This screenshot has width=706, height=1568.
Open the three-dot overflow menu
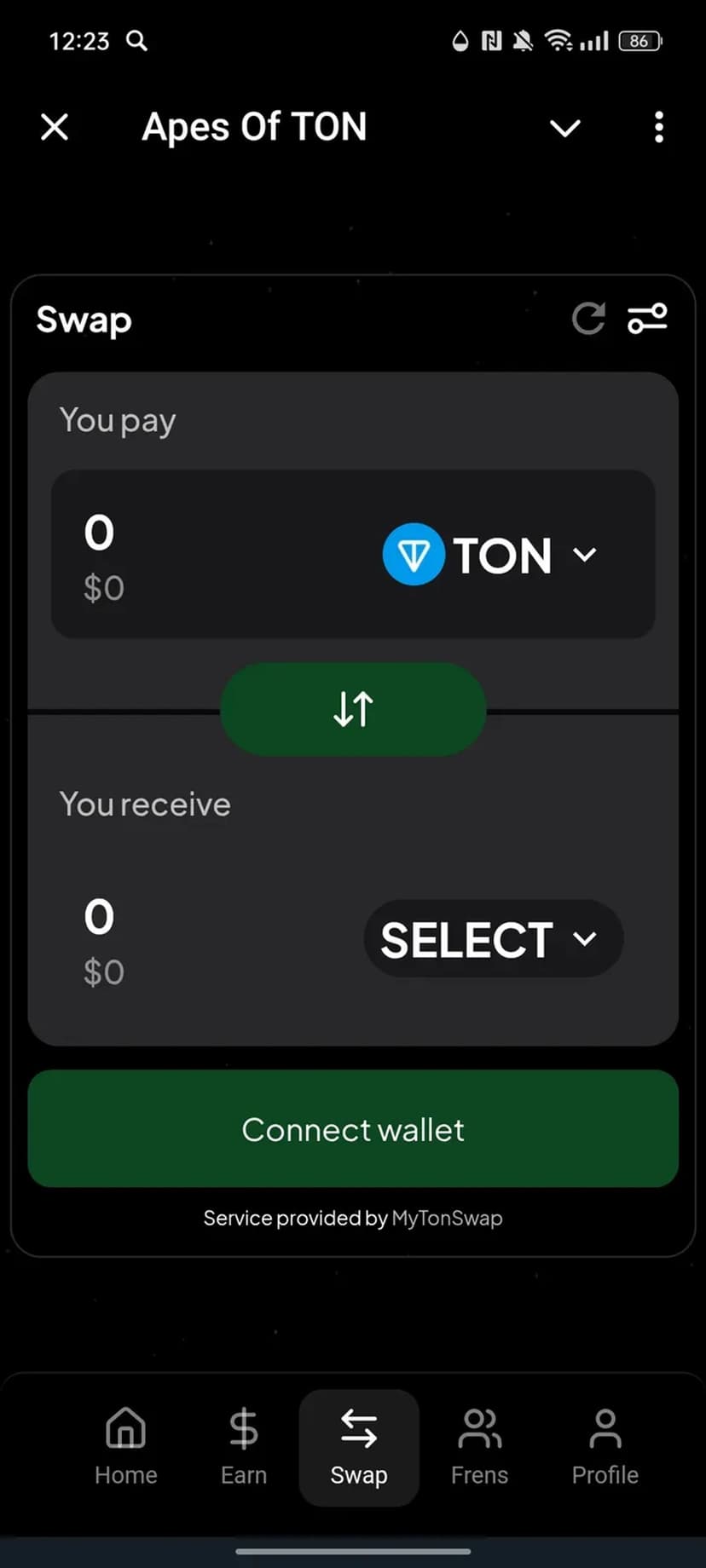click(x=658, y=128)
